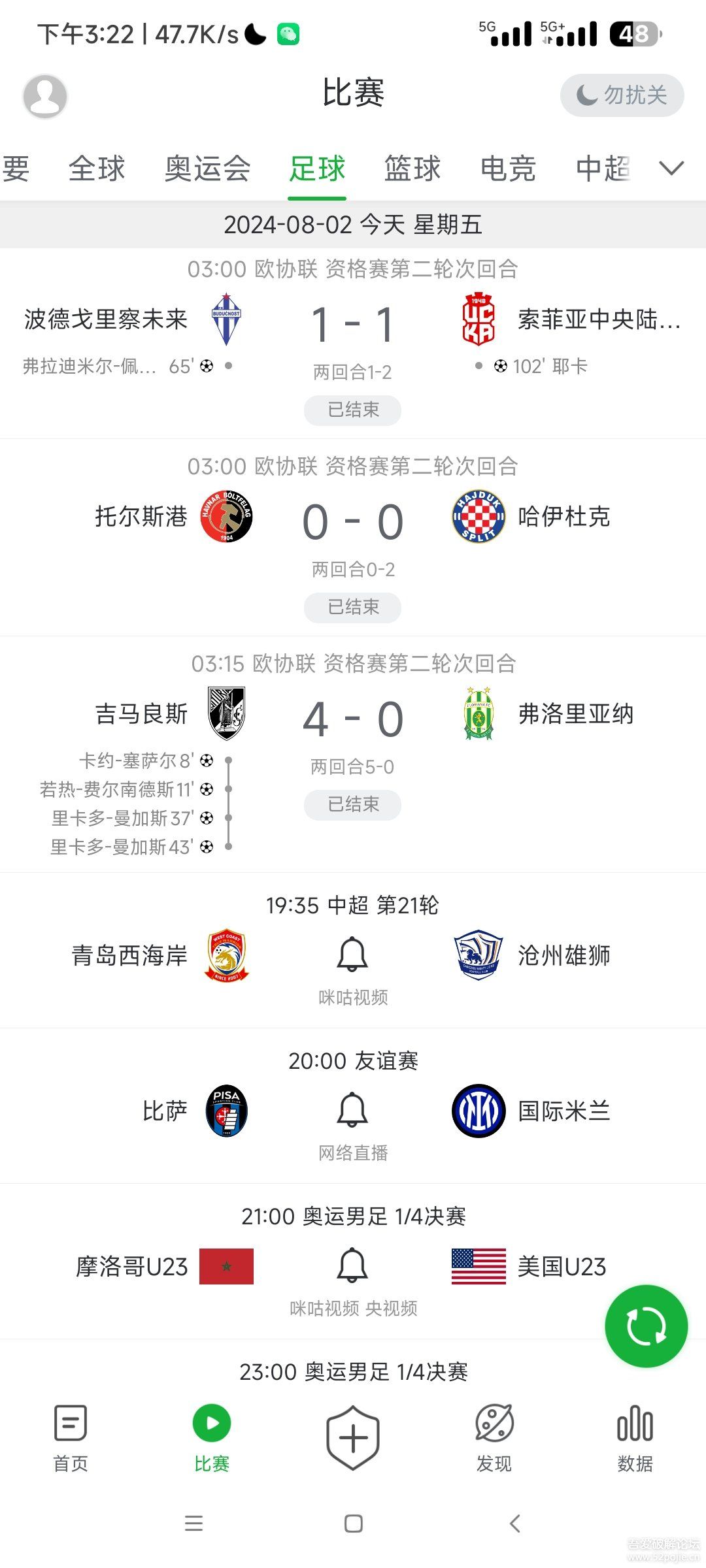706x1568 pixels.
Task: Switch to the 中超 tab
Action: coord(603,169)
